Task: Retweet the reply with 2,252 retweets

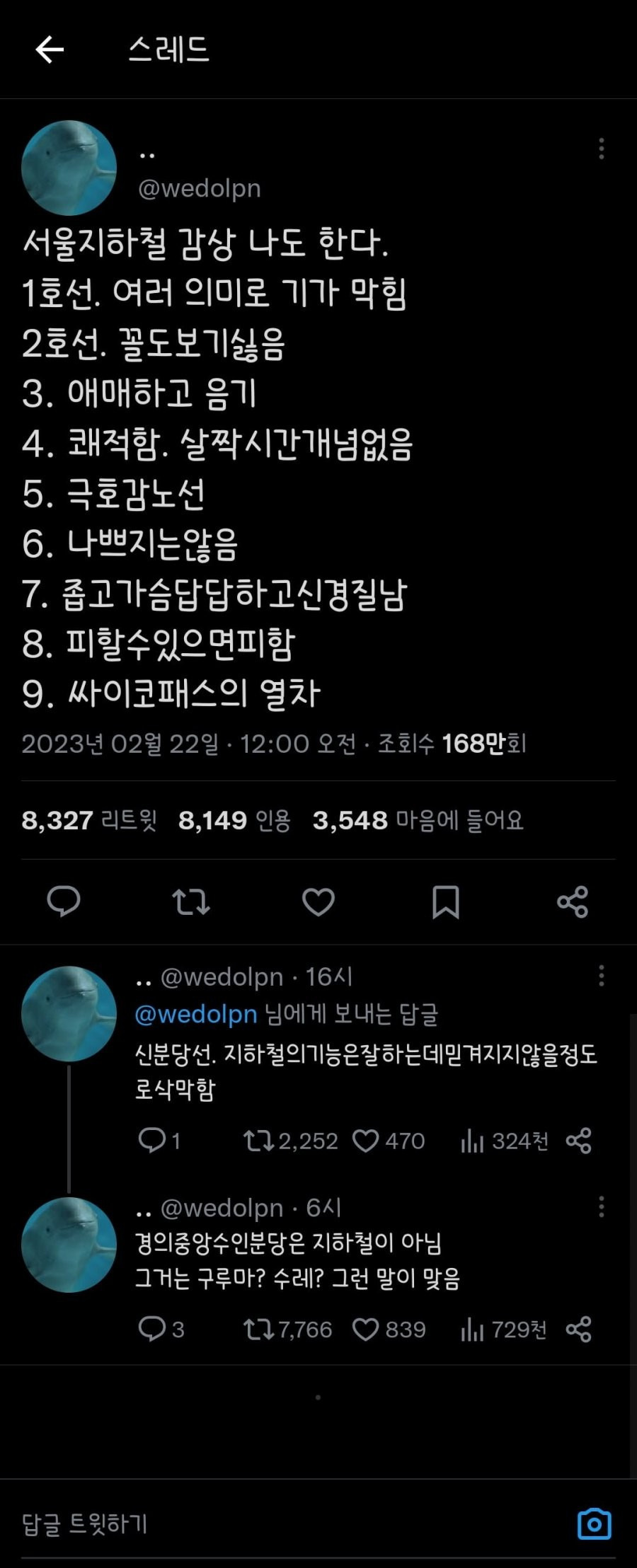Action: pyautogui.click(x=290, y=1141)
